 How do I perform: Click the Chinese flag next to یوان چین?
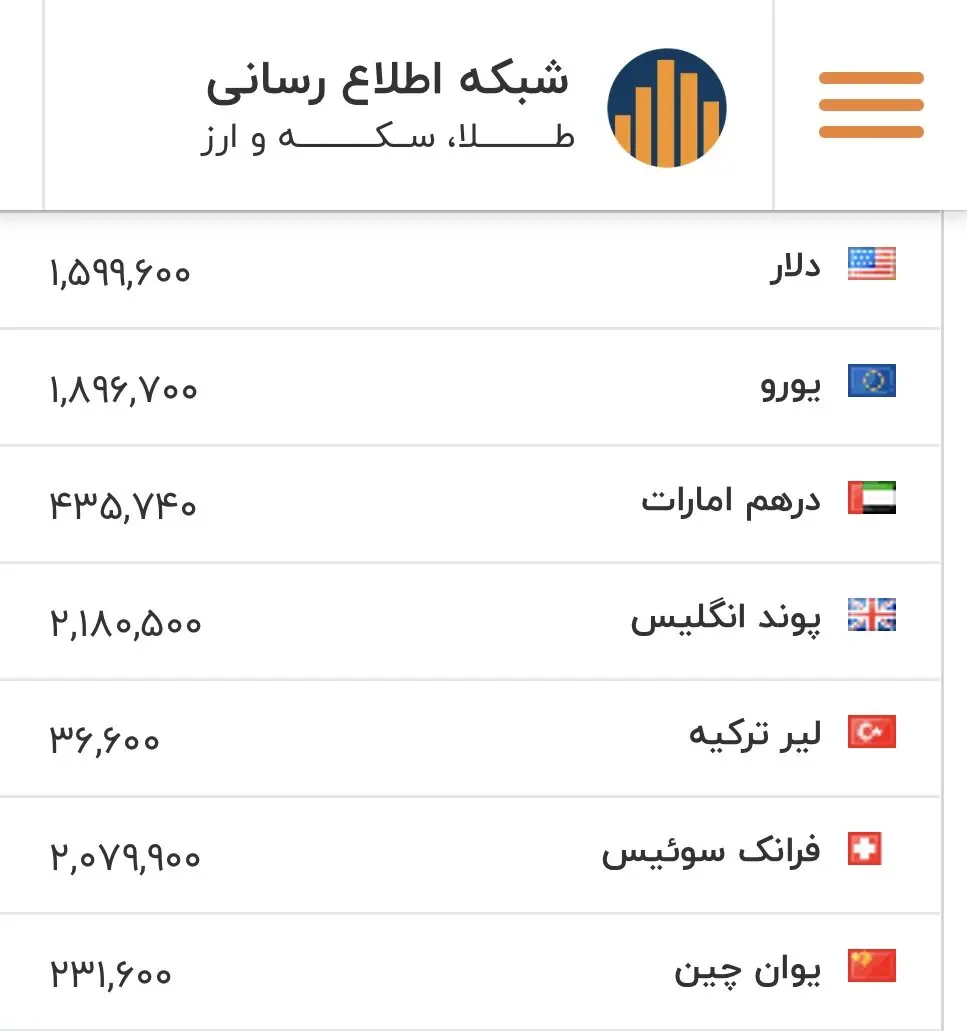(871, 966)
